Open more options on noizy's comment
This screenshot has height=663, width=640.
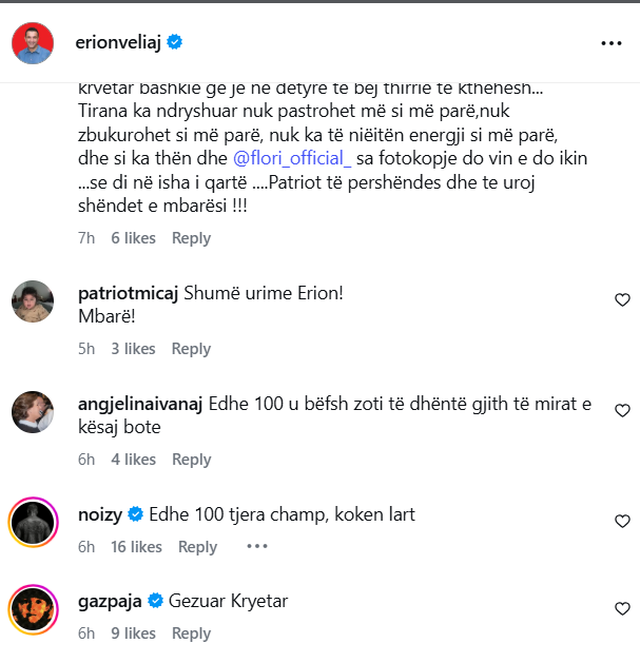pyautogui.click(x=257, y=547)
